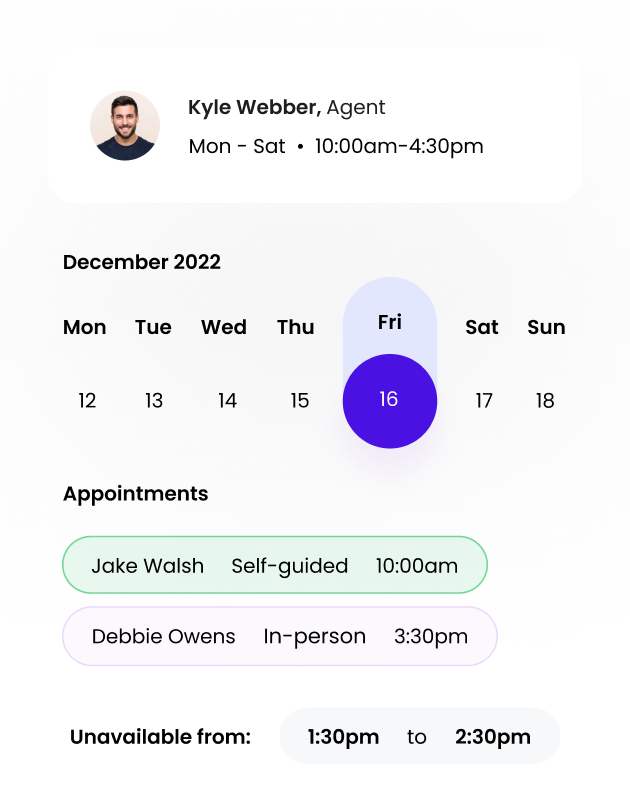Select Sunday the 18th
Viewport: 630px width, 812px height.
coord(545,401)
